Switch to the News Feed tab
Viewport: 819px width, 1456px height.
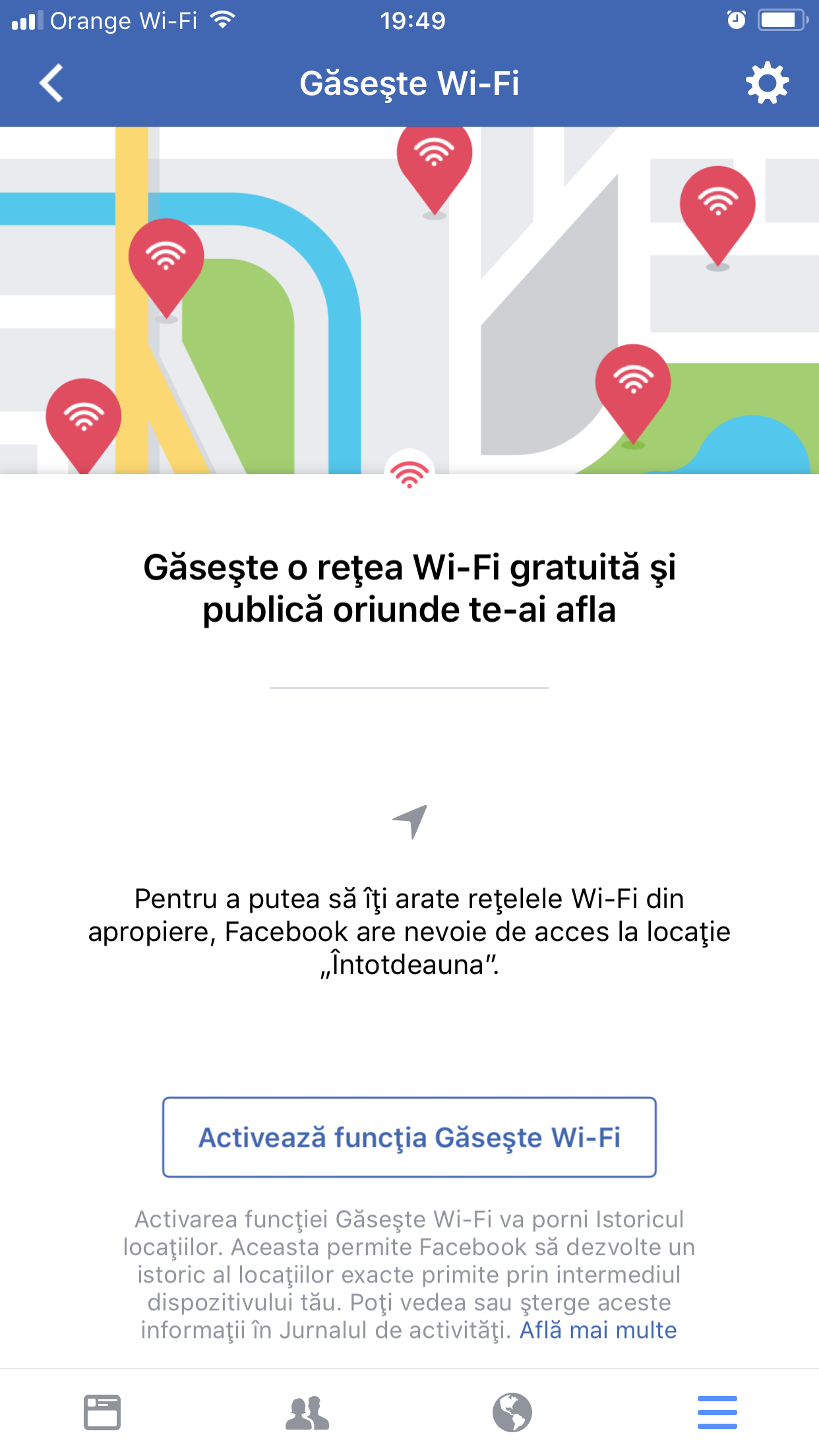tap(102, 1412)
